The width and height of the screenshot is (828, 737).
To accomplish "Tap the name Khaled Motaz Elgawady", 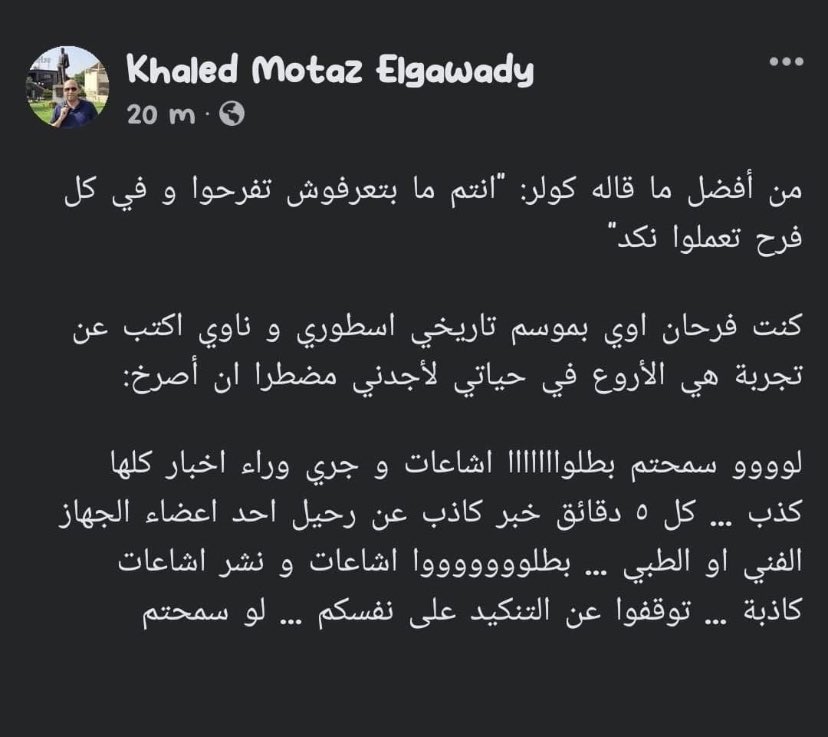I will point(330,71).
